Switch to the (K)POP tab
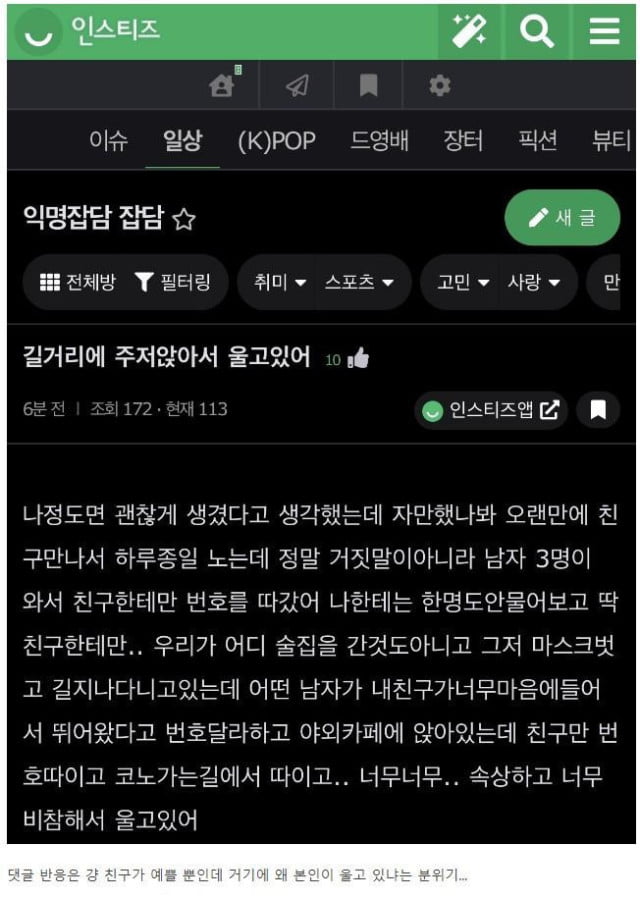 coord(276,141)
